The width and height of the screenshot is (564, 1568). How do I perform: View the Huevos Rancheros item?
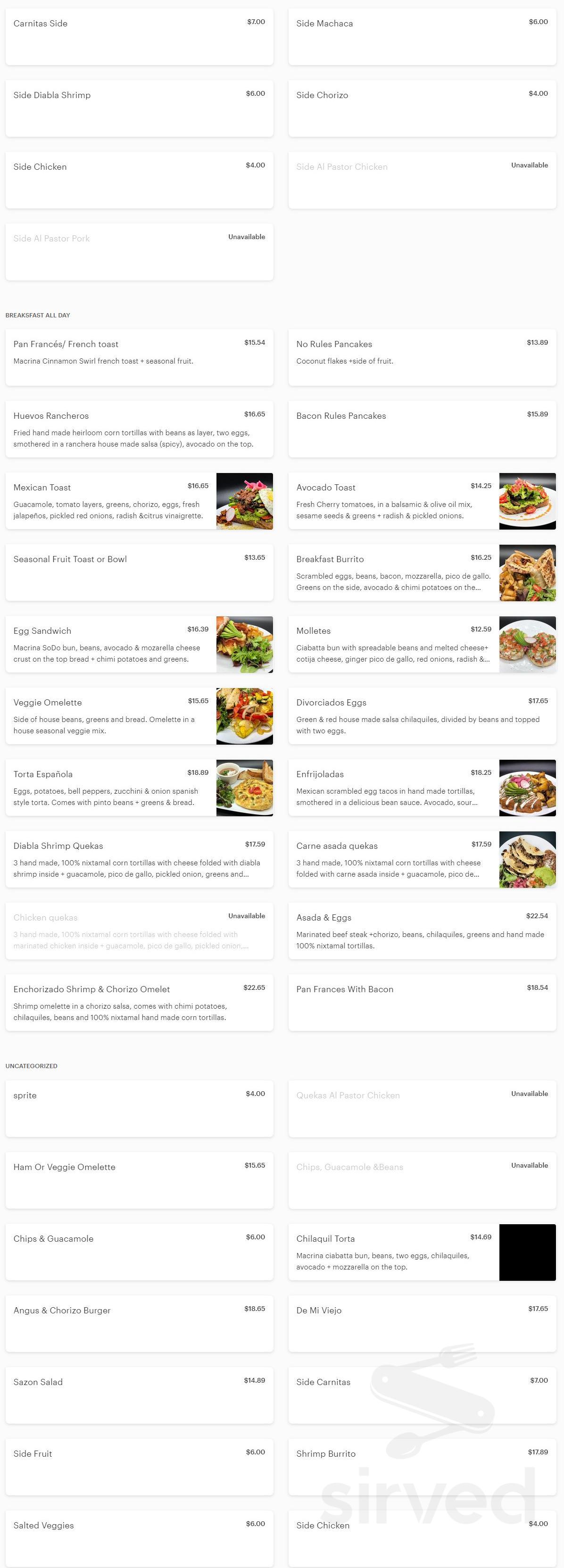coord(139,429)
